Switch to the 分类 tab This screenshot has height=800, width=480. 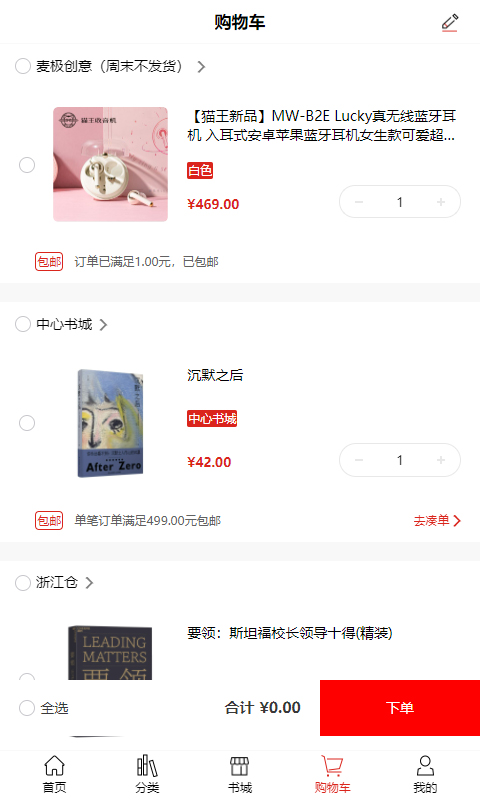147,774
